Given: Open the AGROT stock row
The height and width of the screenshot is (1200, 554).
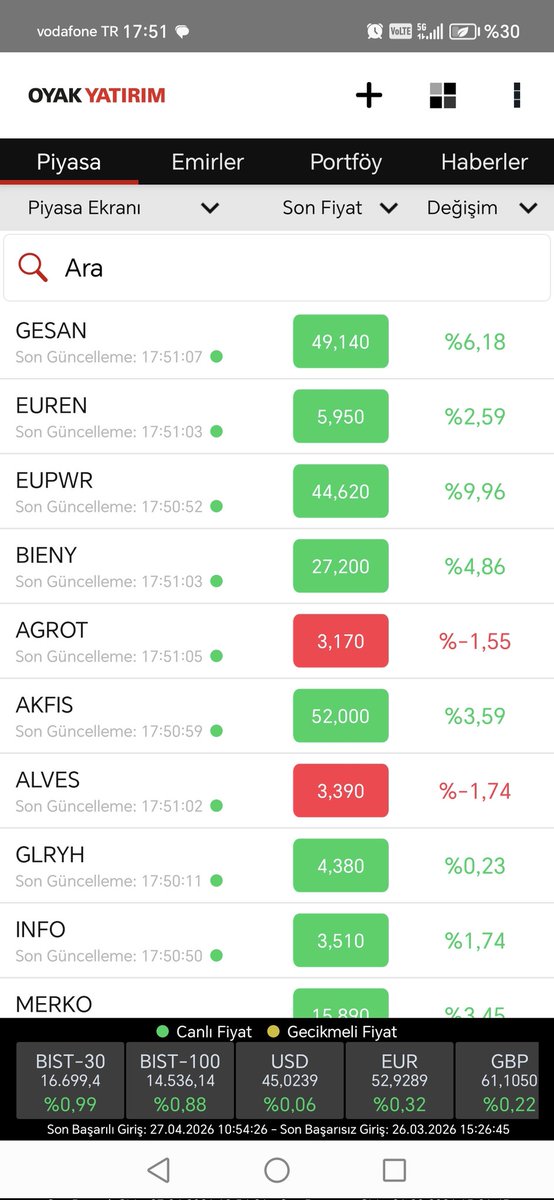Looking at the screenshot, I should coord(277,642).
